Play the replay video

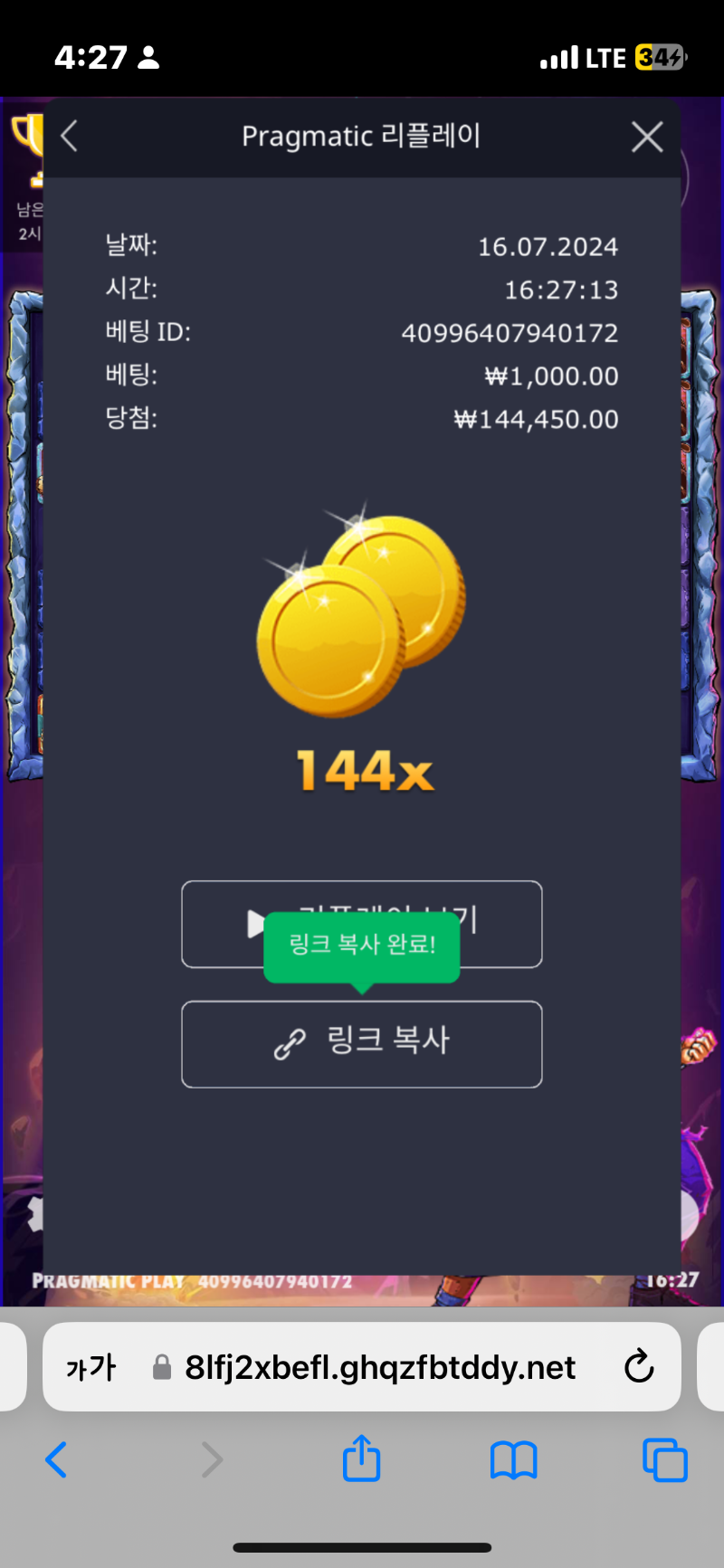point(362,924)
